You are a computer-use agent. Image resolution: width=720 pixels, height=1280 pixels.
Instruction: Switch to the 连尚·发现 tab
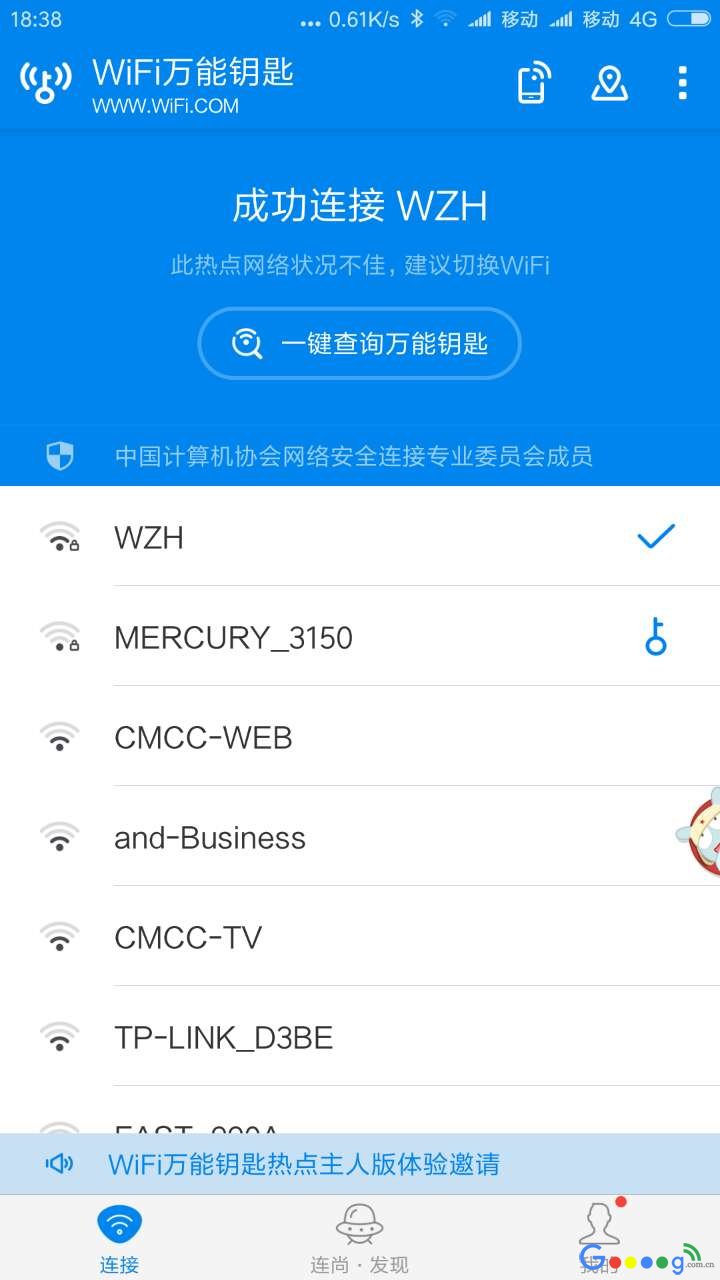point(359,1238)
